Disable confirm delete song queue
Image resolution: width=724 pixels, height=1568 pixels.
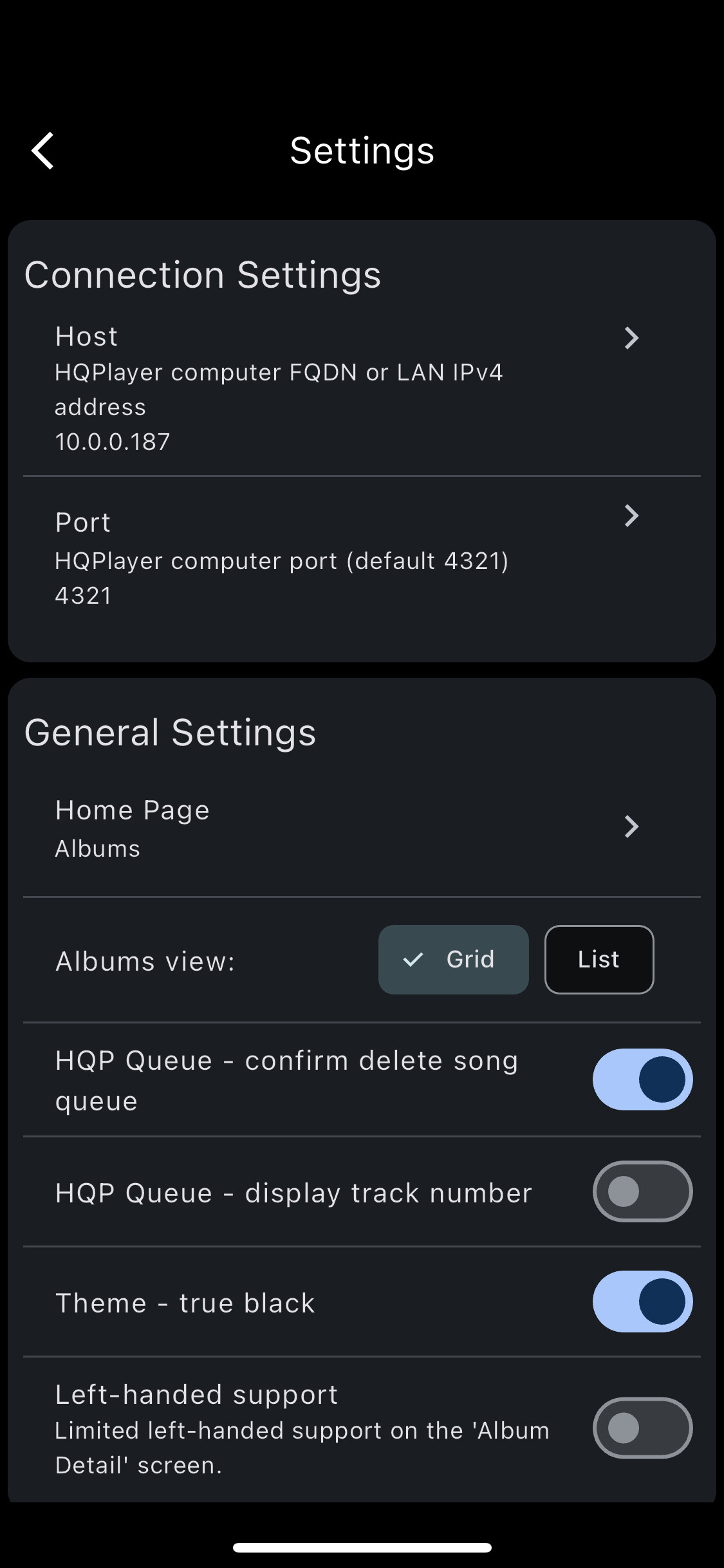(x=642, y=1079)
